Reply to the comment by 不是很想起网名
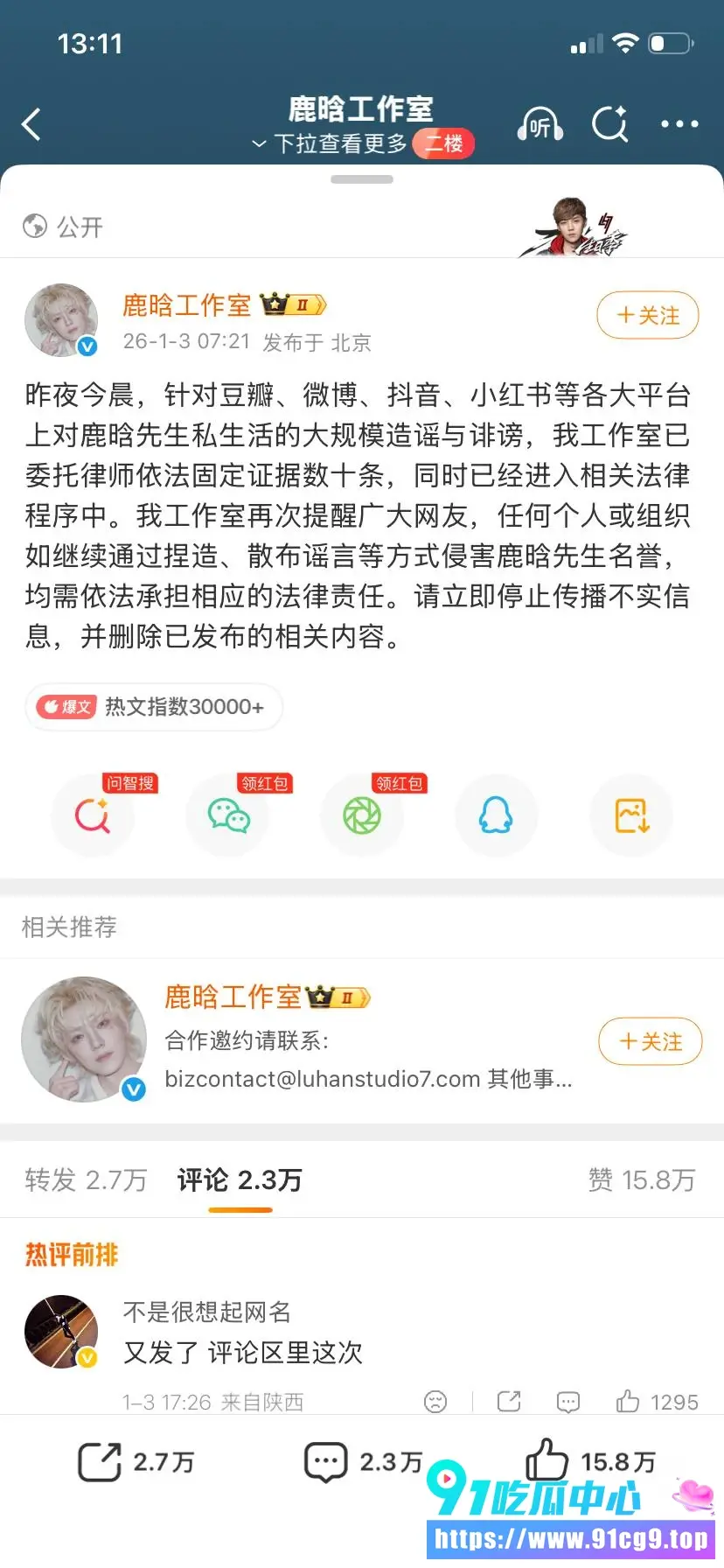Image resolution: width=724 pixels, height=1568 pixels. 568,1402
